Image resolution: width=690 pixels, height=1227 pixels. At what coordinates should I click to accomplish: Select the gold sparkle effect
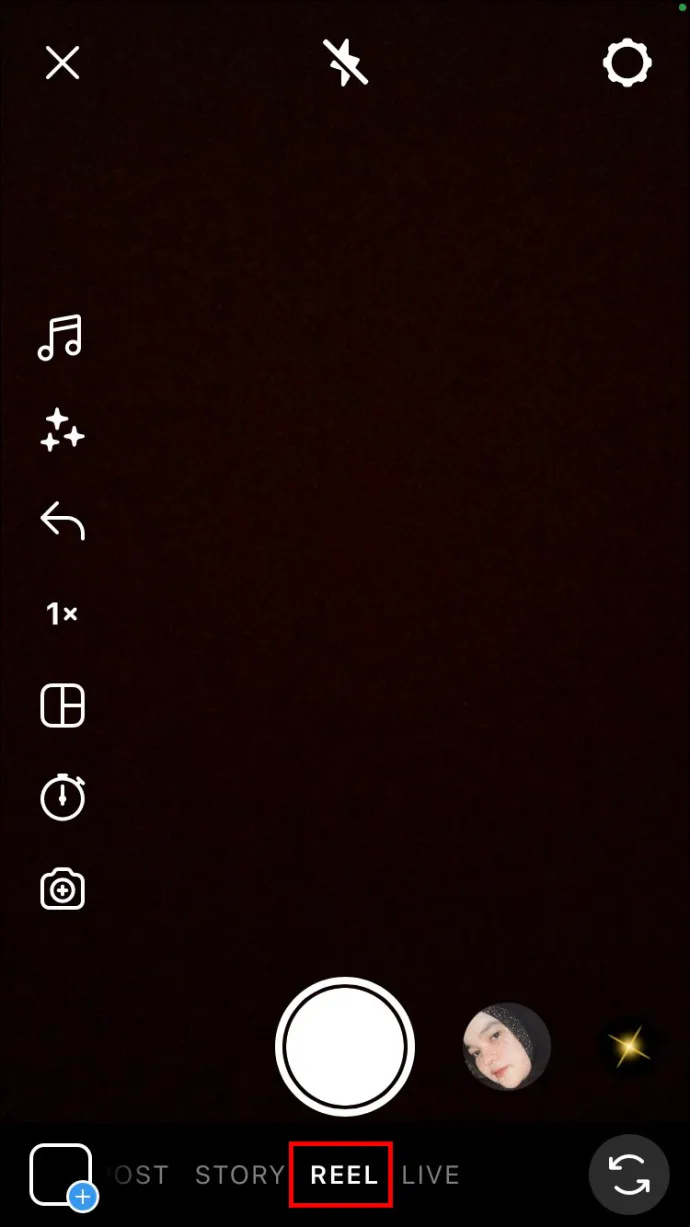630,1047
